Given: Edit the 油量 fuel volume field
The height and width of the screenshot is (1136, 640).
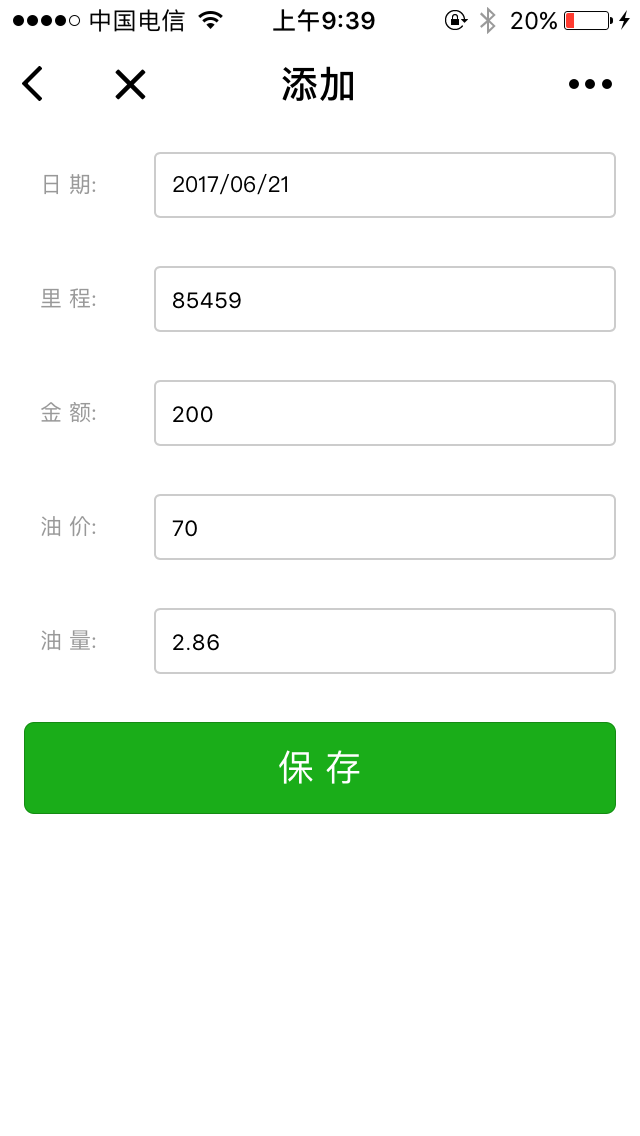Looking at the screenshot, I should (385, 641).
